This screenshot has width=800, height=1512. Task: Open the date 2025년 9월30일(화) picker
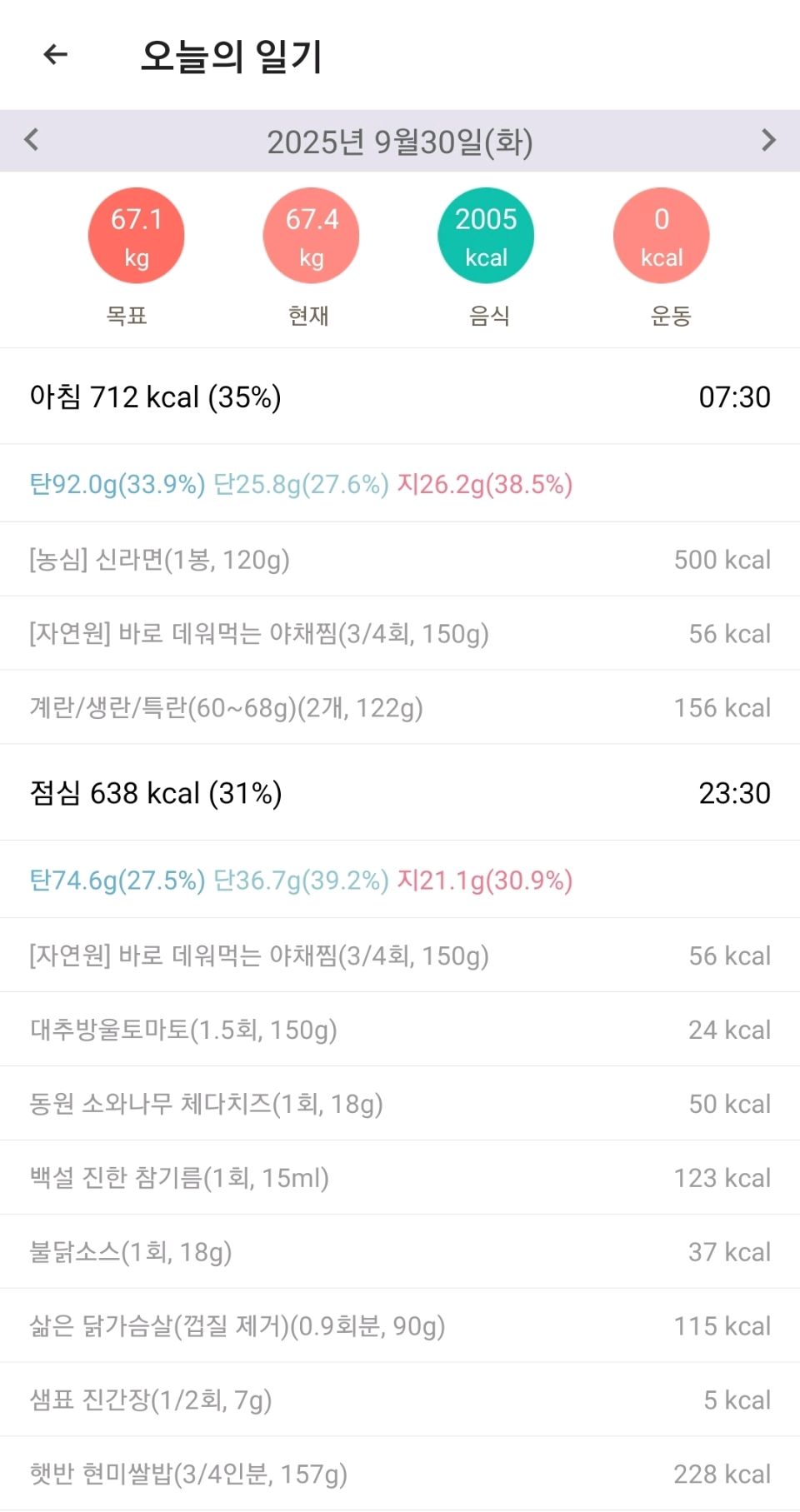click(399, 142)
